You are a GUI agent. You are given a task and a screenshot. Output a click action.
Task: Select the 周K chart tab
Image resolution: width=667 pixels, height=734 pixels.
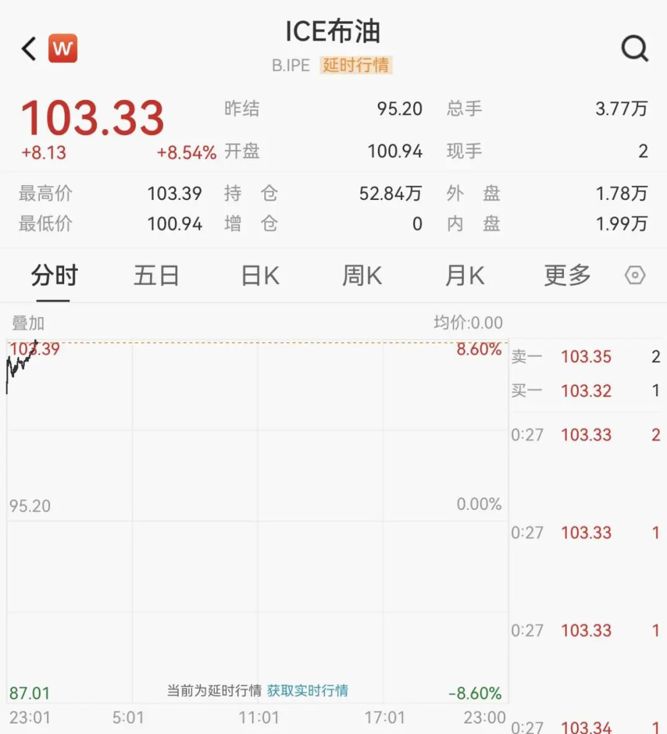362,276
